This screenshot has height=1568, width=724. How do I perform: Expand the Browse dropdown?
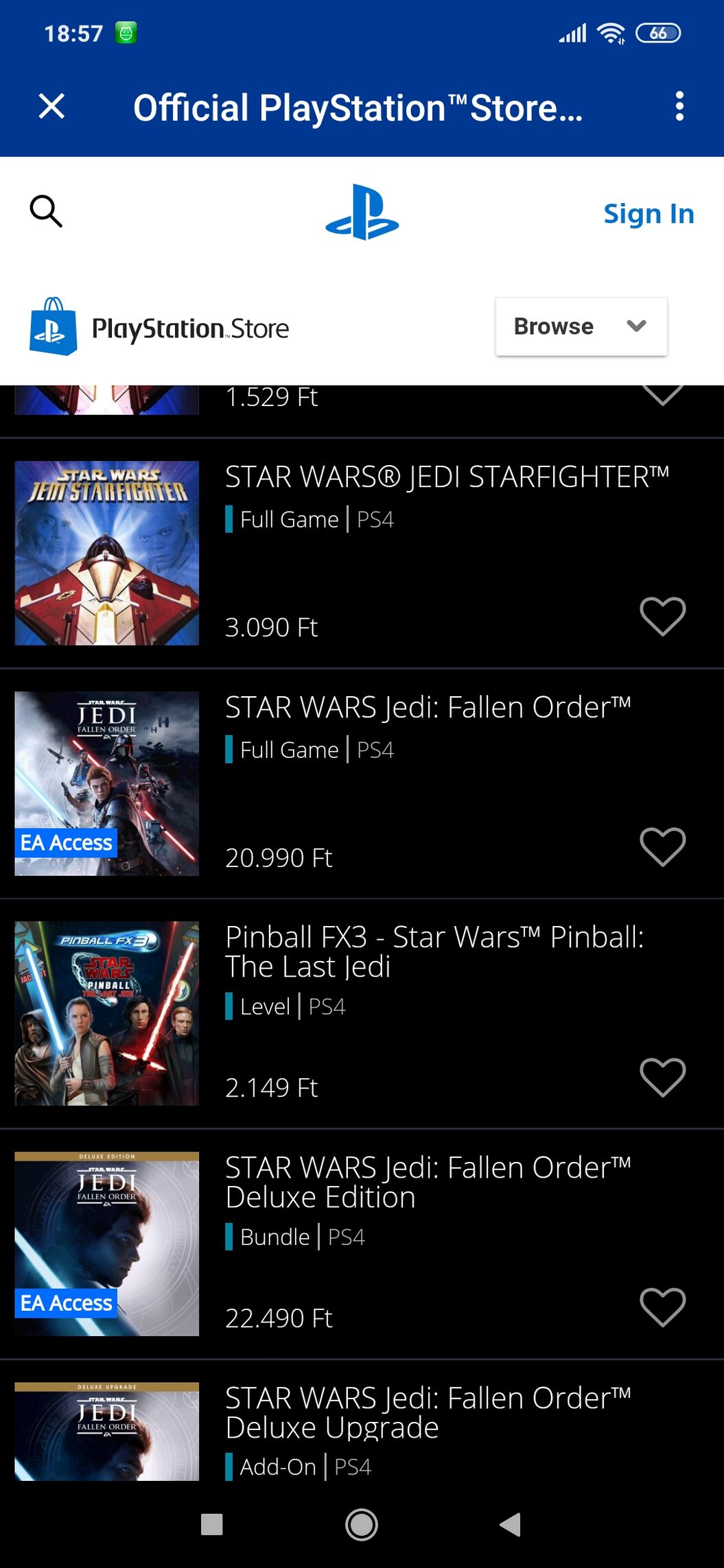point(581,326)
